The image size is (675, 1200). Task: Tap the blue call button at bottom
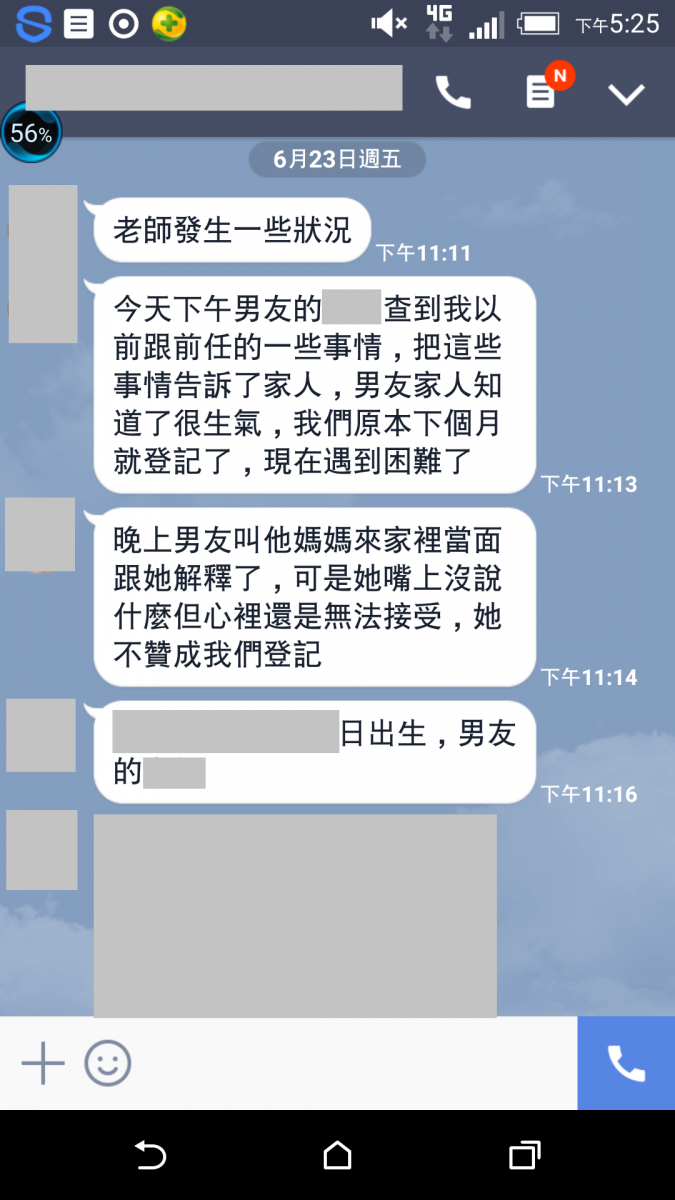[x=626, y=1063]
